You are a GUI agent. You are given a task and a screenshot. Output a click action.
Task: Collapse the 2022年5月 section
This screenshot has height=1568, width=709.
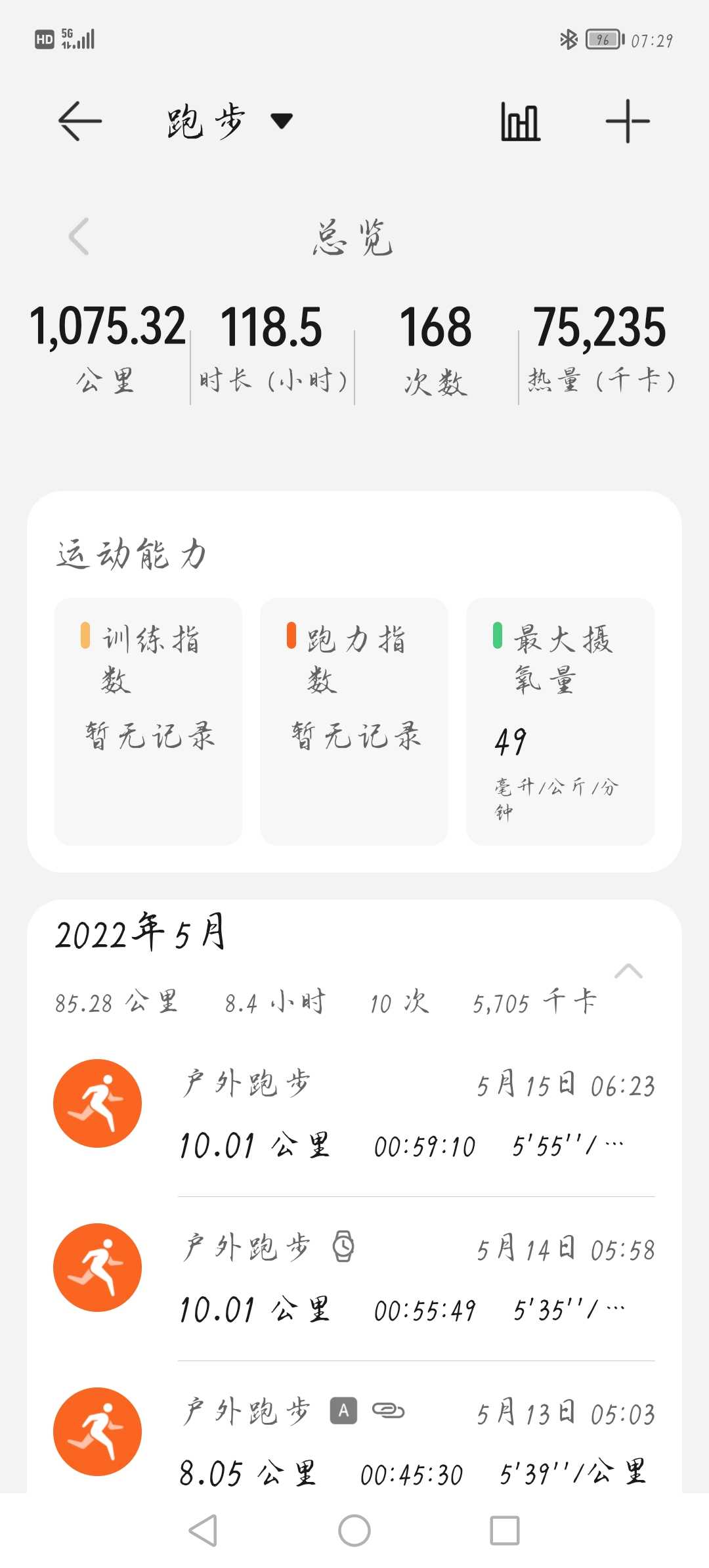click(628, 971)
